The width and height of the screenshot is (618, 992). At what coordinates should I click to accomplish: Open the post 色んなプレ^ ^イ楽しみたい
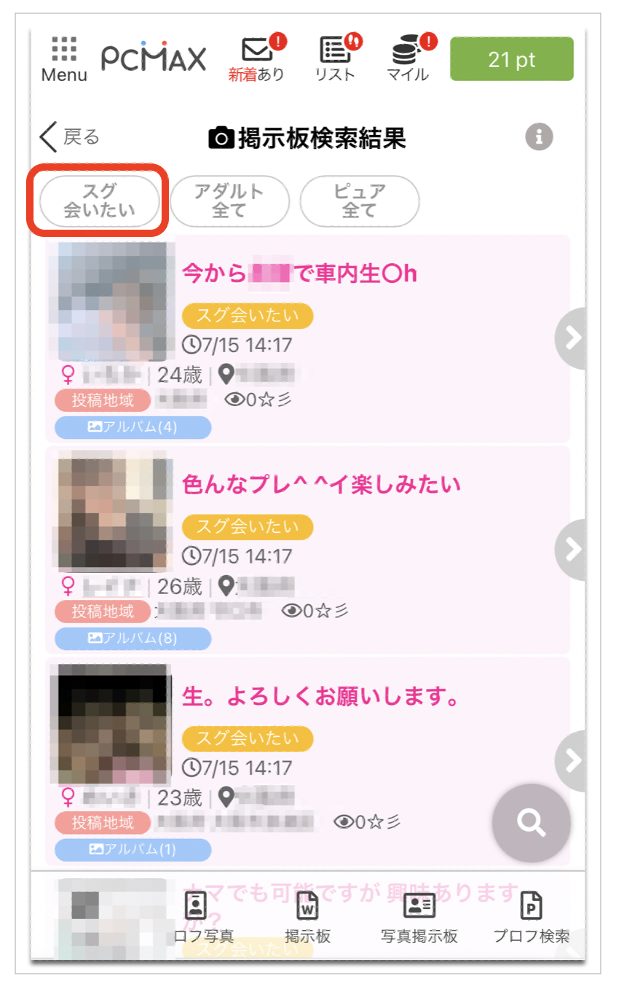[x=320, y=485]
